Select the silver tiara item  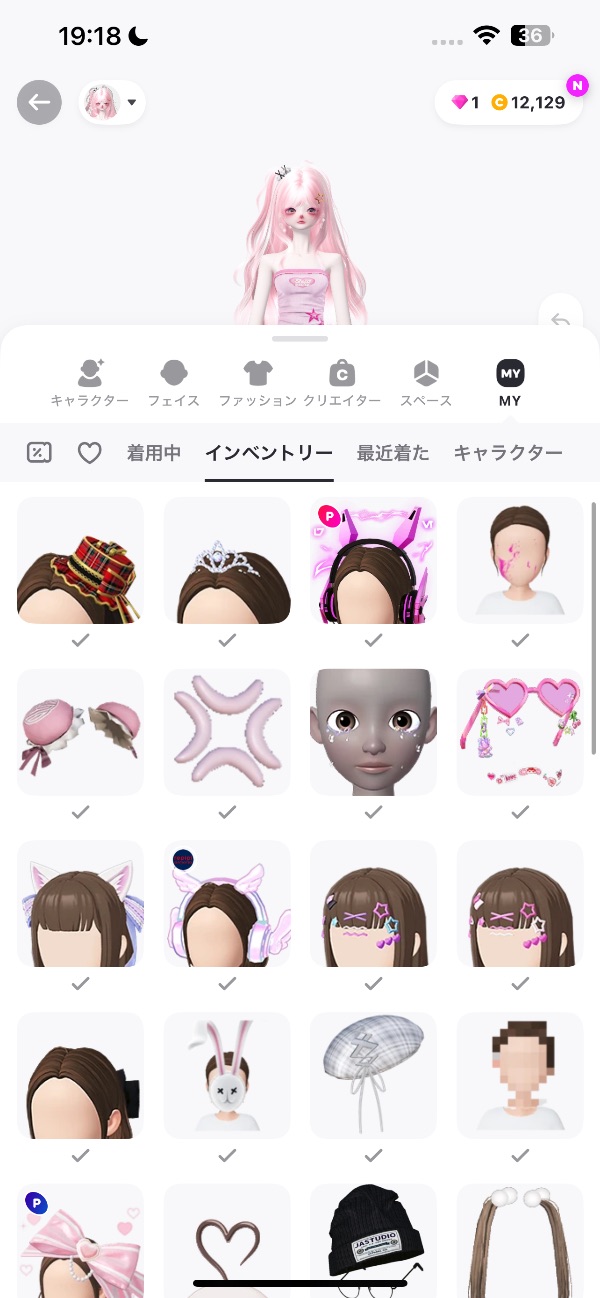[x=227, y=561]
